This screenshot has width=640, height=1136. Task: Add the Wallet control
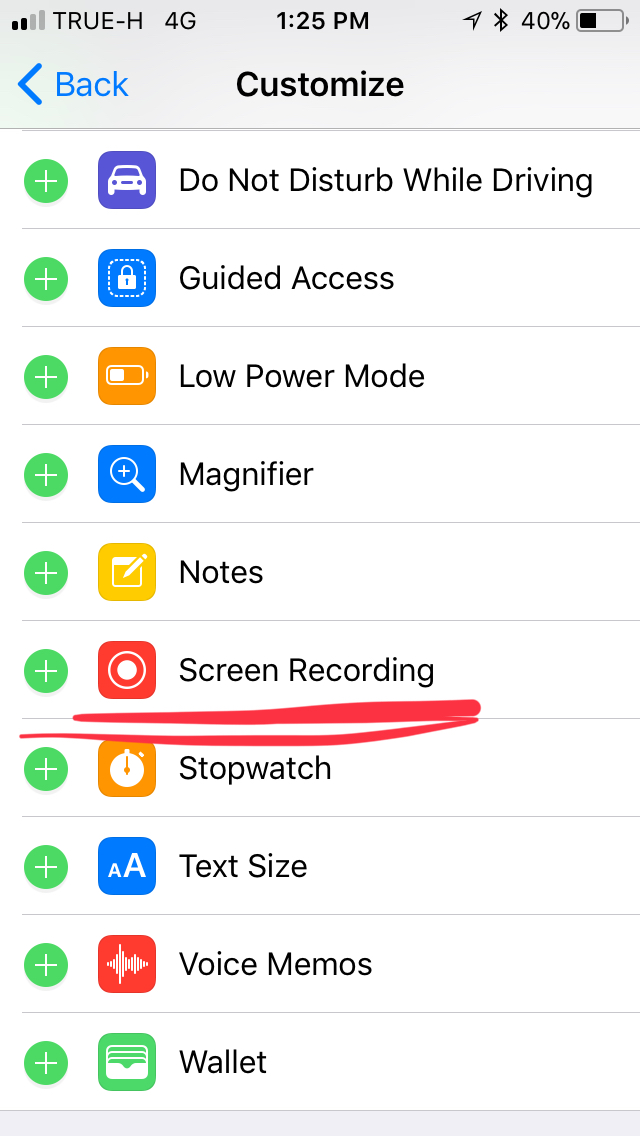click(45, 1063)
